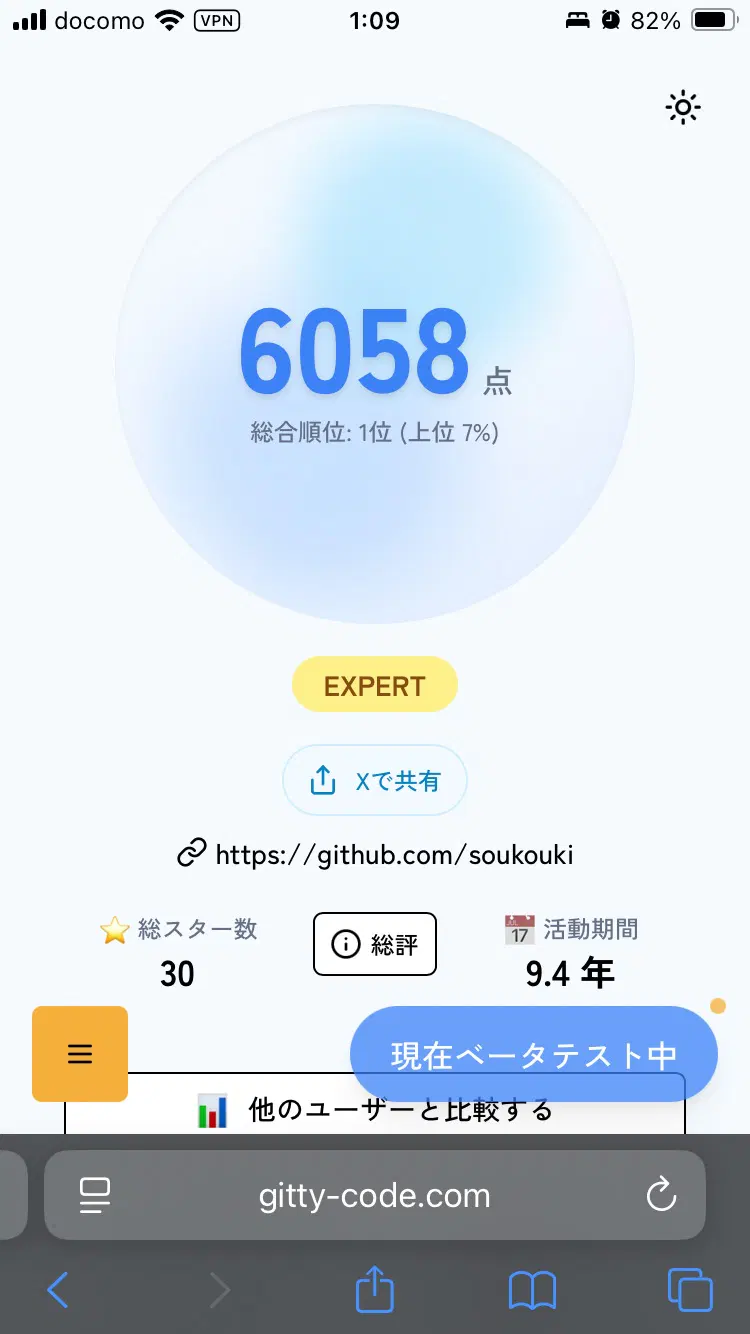Go back to the previous page
This screenshot has height=1334, width=750.
point(58,1290)
